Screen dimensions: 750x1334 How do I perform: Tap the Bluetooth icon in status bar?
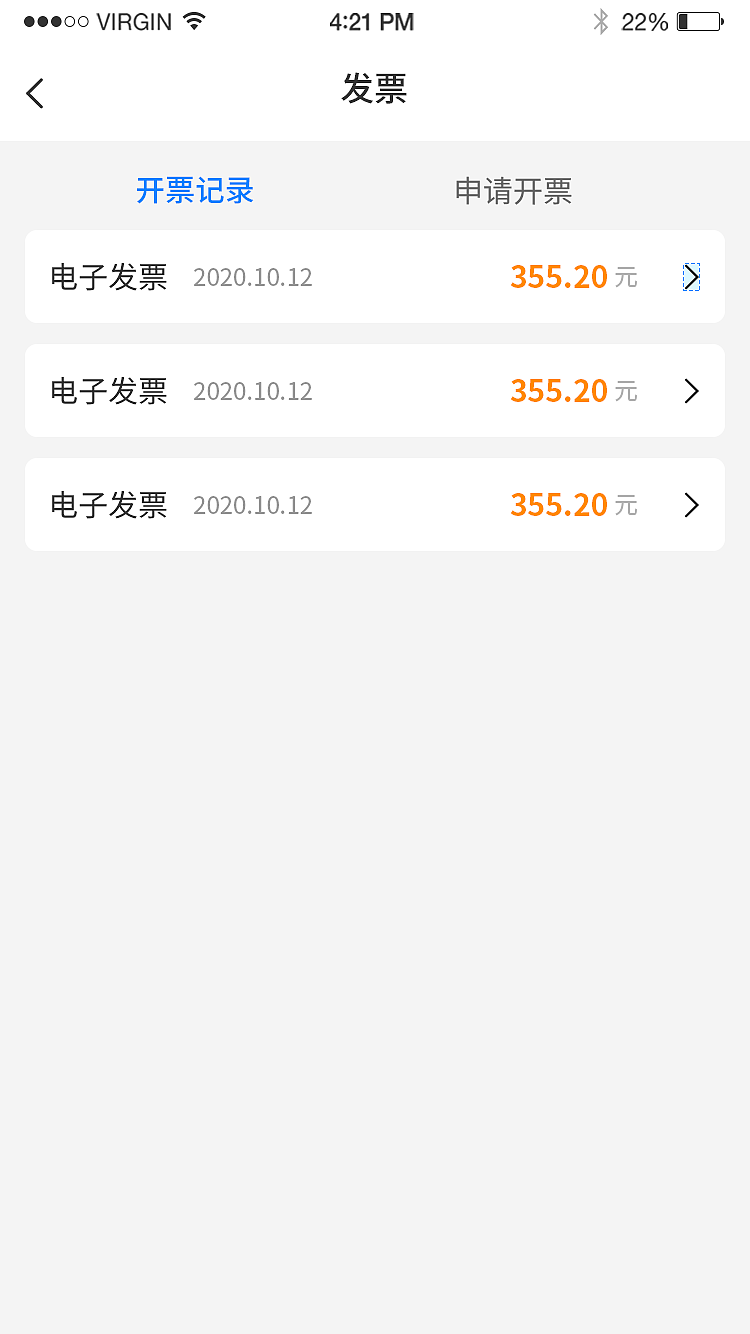[601, 20]
